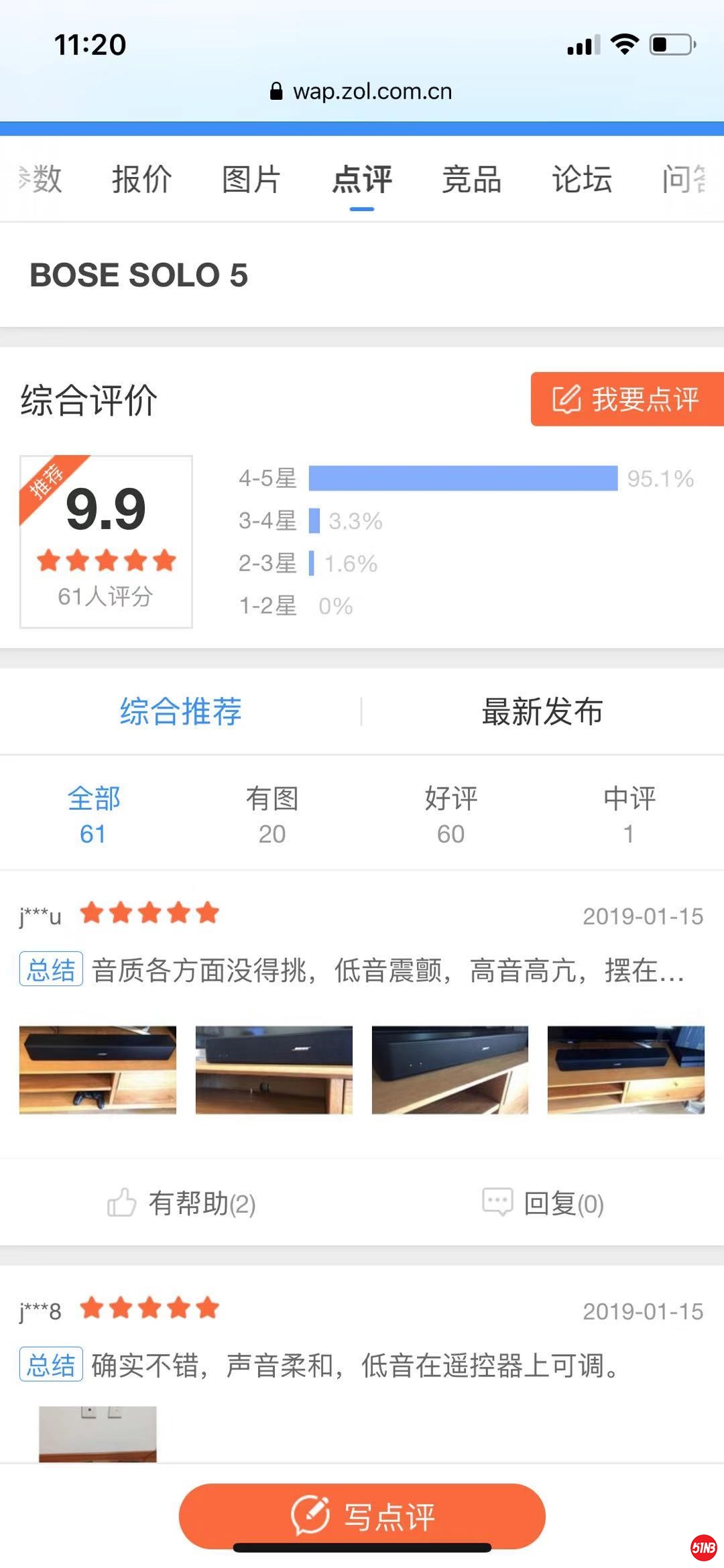
Task: Select the 全部 reviews filter
Action: [93, 815]
